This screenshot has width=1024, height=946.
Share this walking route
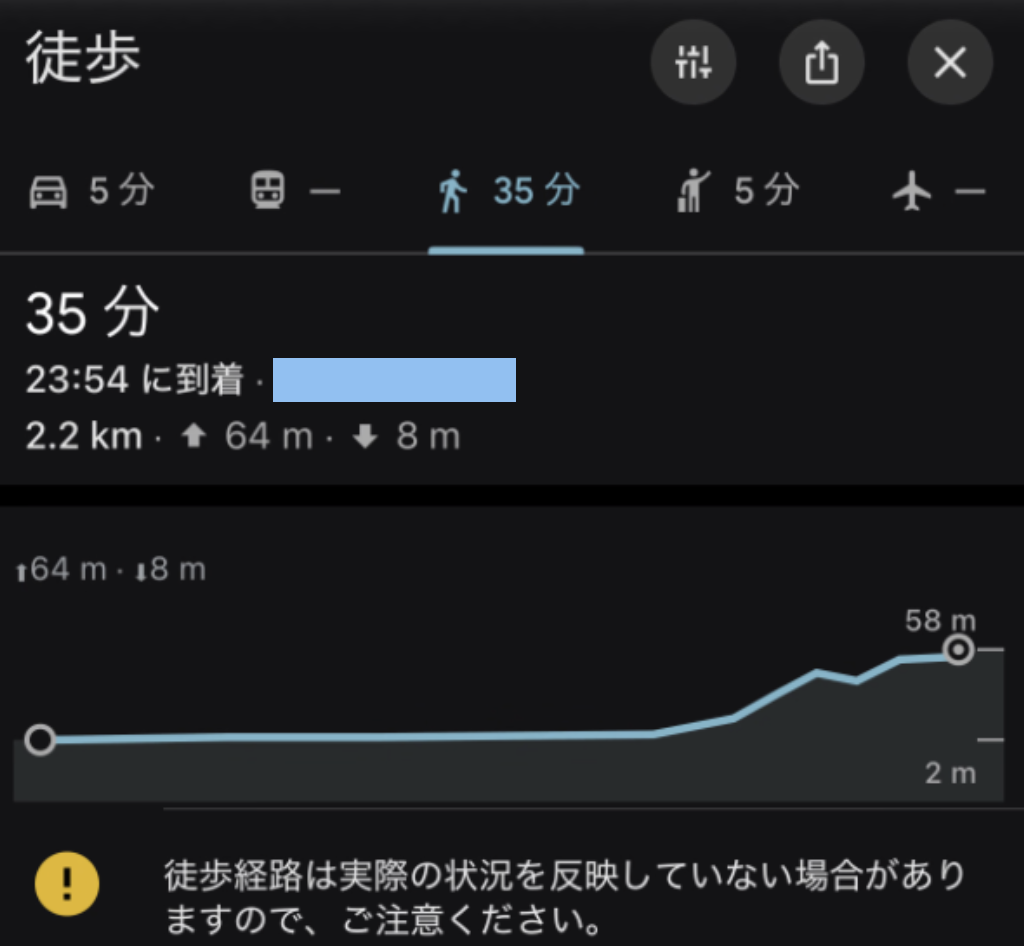[x=821, y=63]
